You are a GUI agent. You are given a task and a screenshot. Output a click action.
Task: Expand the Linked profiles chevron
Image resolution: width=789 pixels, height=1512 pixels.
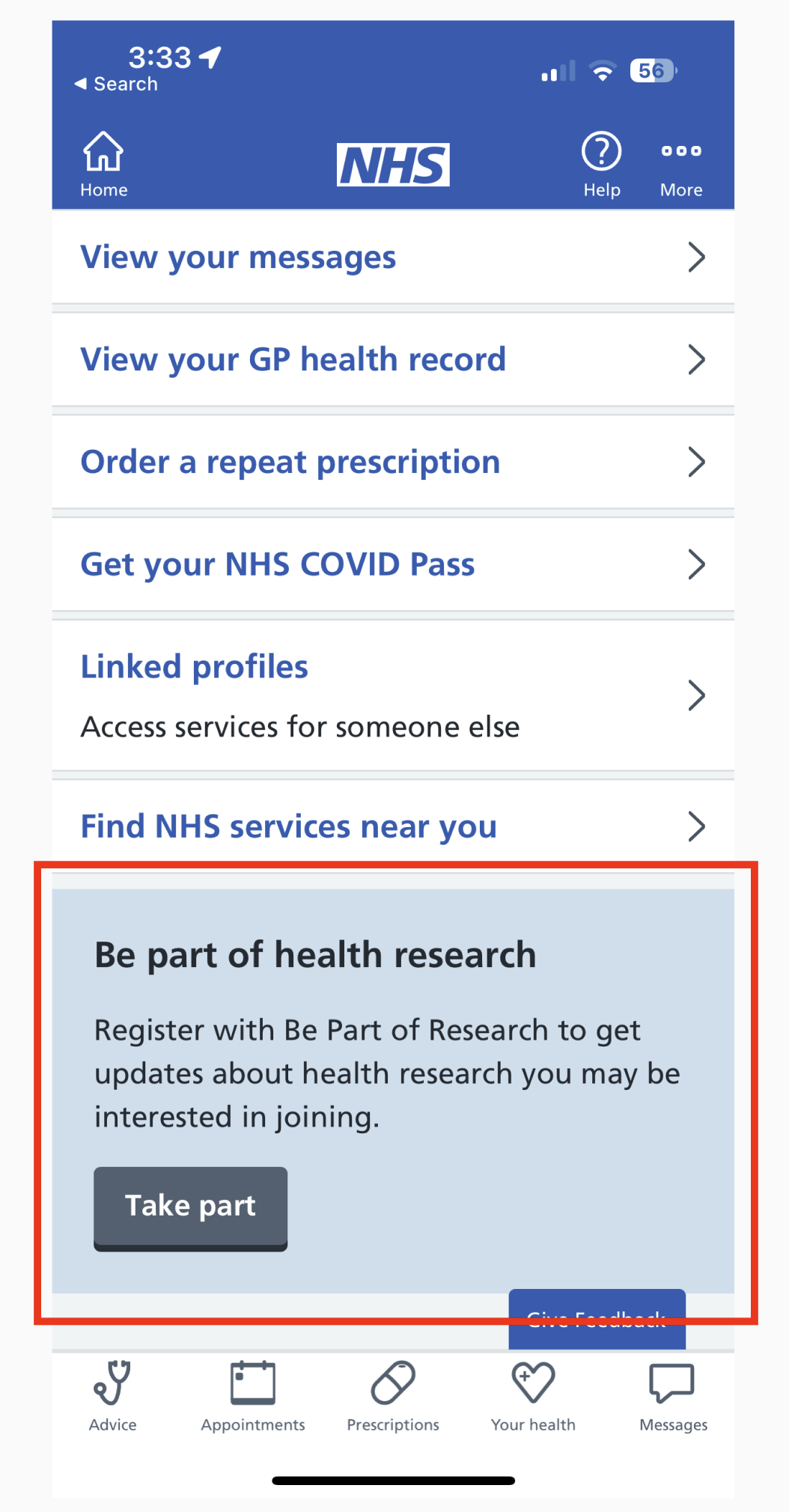click(697, 695)
